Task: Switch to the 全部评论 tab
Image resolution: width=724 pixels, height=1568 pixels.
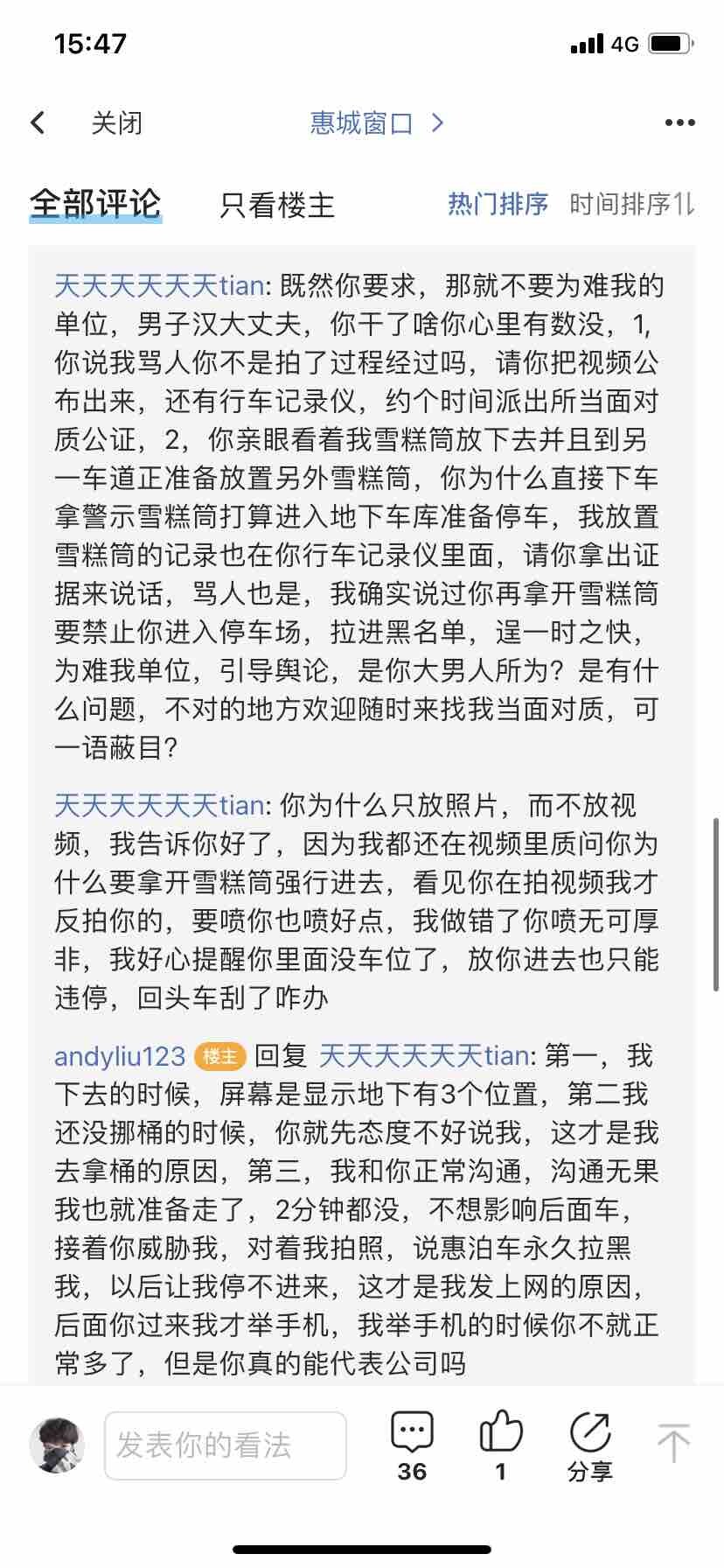Action: [x=95, y=204]
